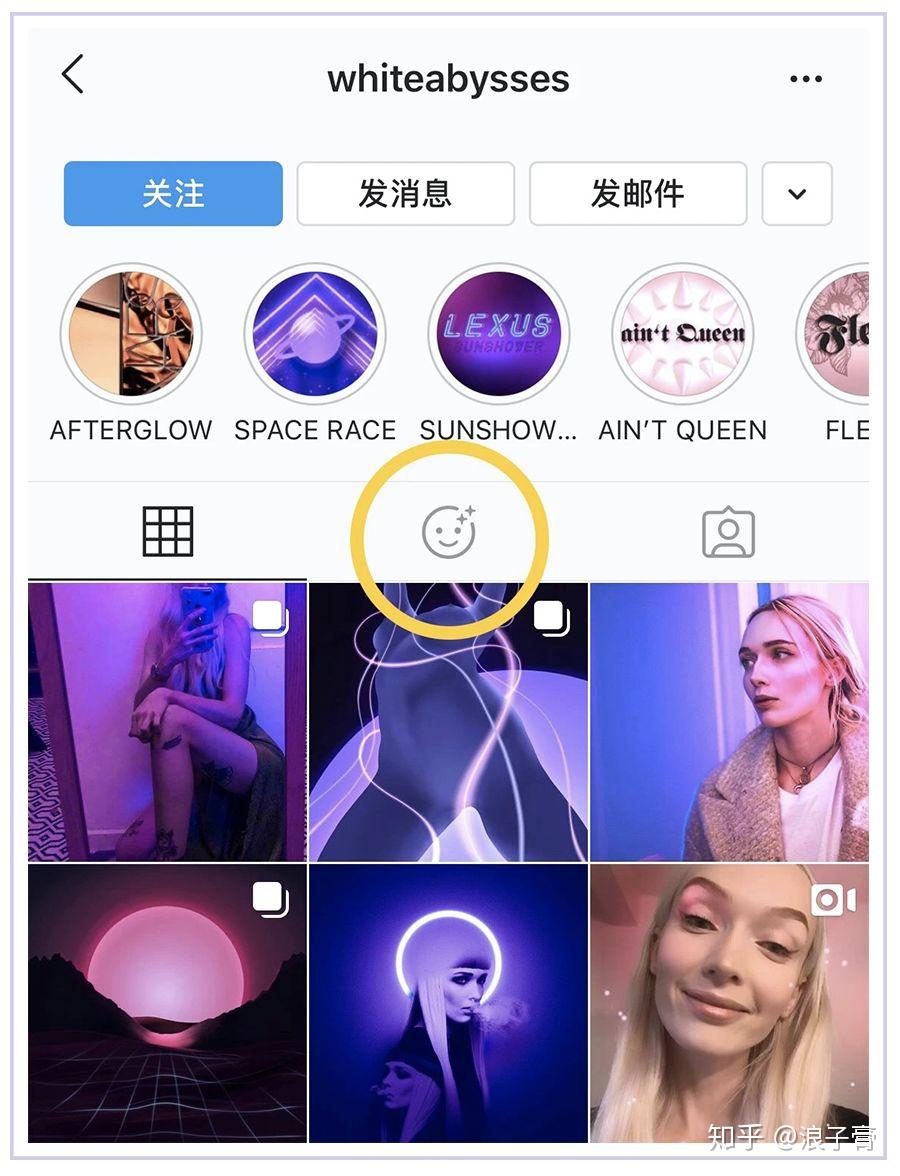View the SPACE RACE highlight

click(x=315, y=334)
